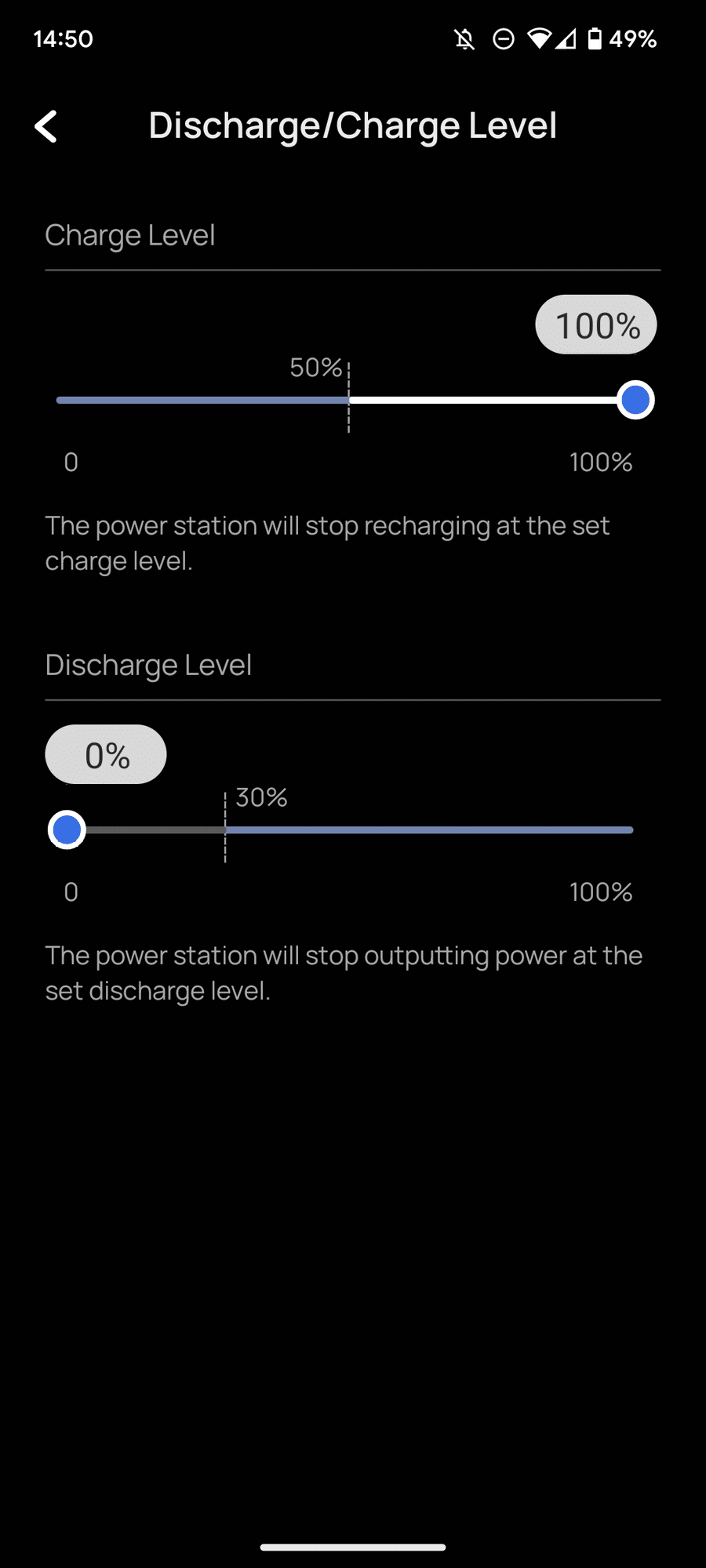Screen dimensions: 706x1568
Task: Go back from Discharge/Charge Level
Action: [x=46, y=126]
